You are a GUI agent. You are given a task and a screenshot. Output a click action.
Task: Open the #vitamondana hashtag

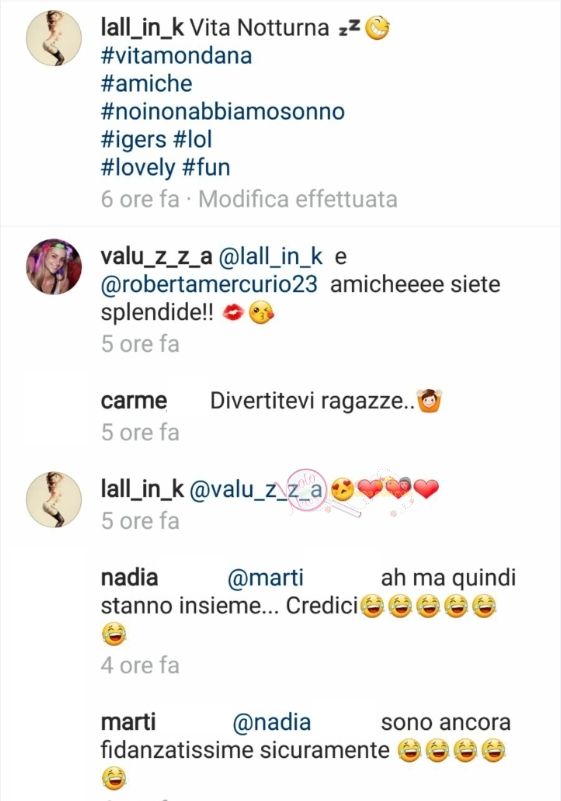(x=176, y=56)
